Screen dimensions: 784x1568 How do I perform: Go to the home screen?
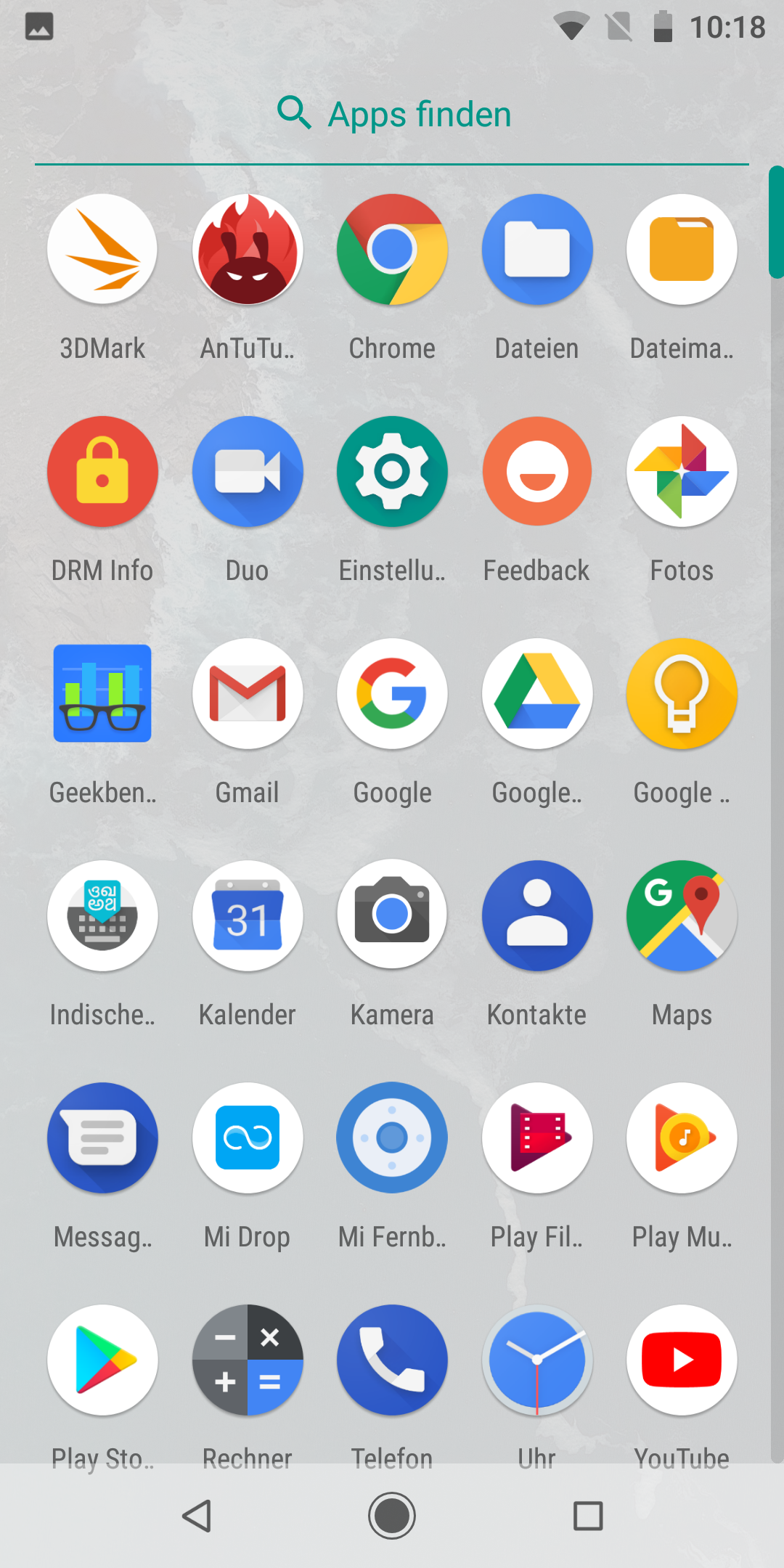pos(392,1516)
